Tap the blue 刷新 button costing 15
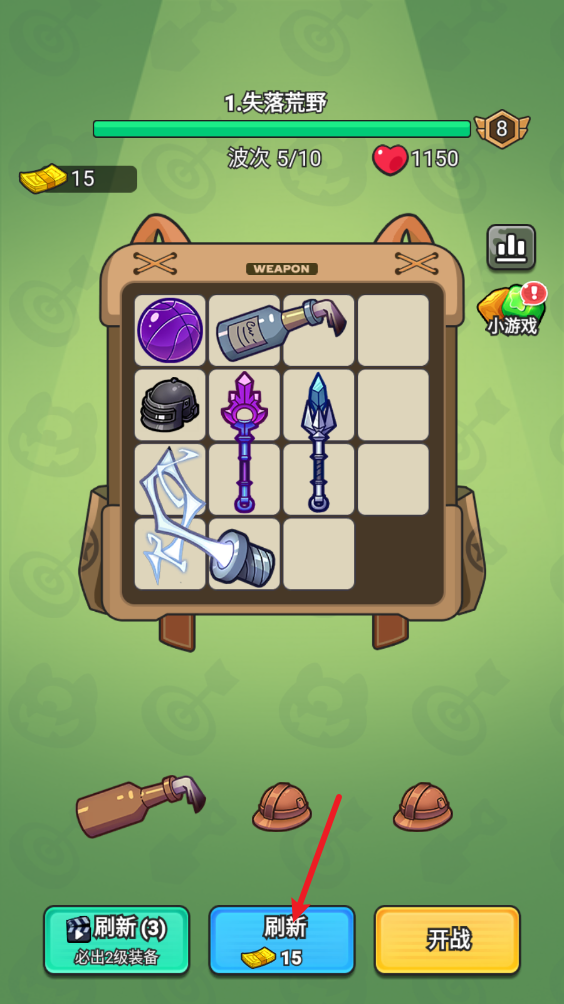The width and height of the screenshot is (564, 1004). point(282,939)
